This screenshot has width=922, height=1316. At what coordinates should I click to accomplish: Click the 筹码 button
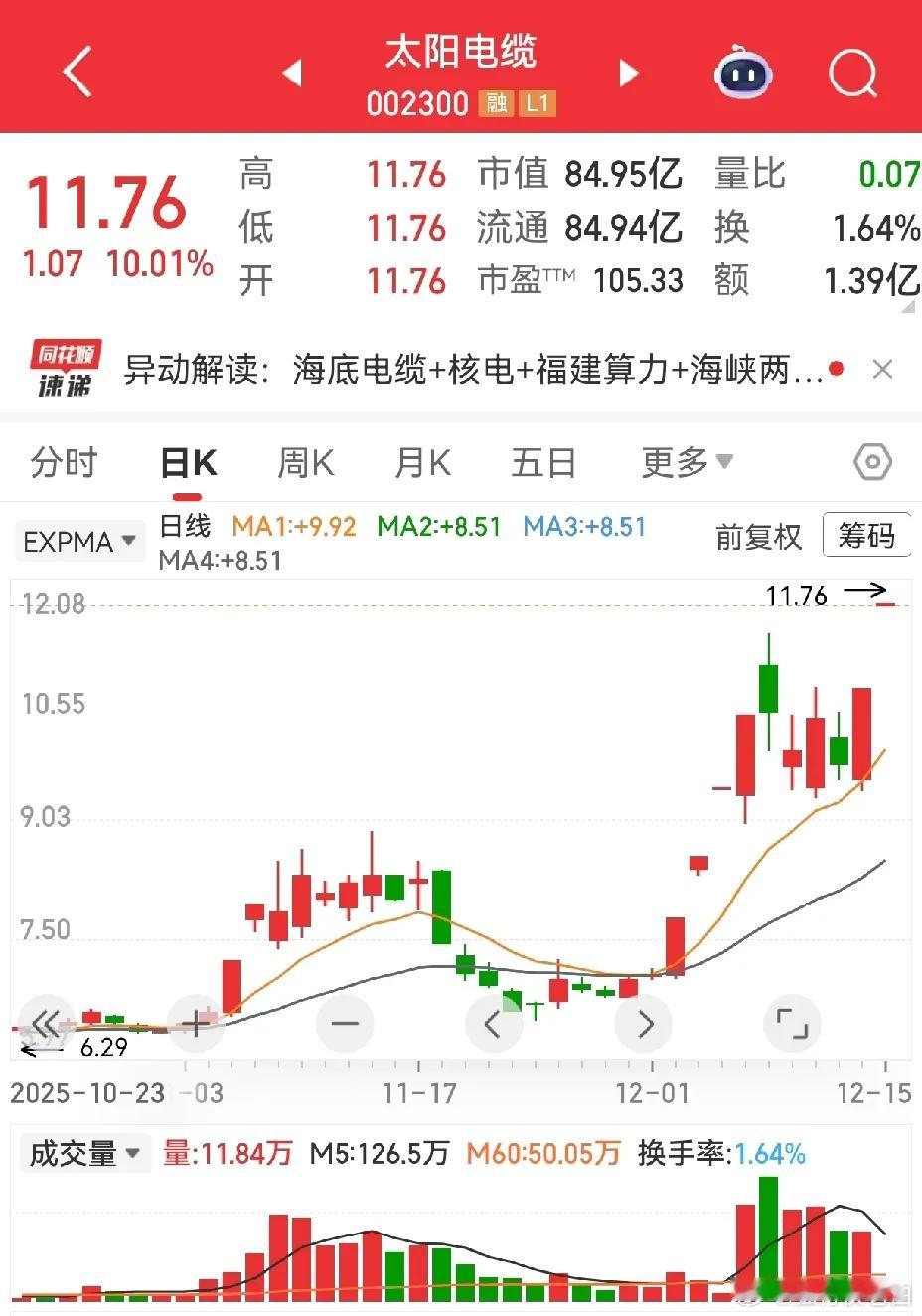pyautogui.click(x=867, y=535)
